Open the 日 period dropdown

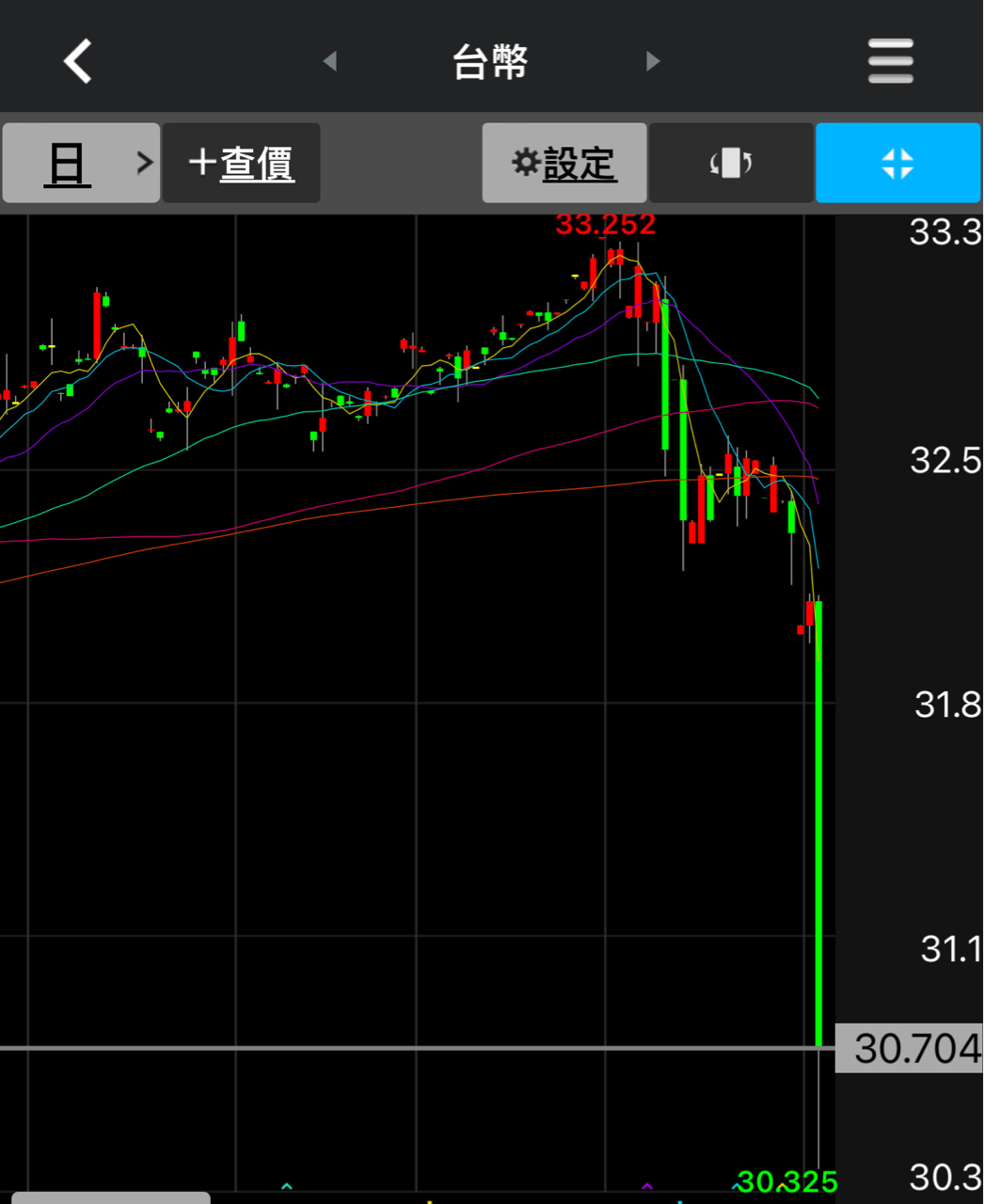pyautogui.click(x=81, y=163)
